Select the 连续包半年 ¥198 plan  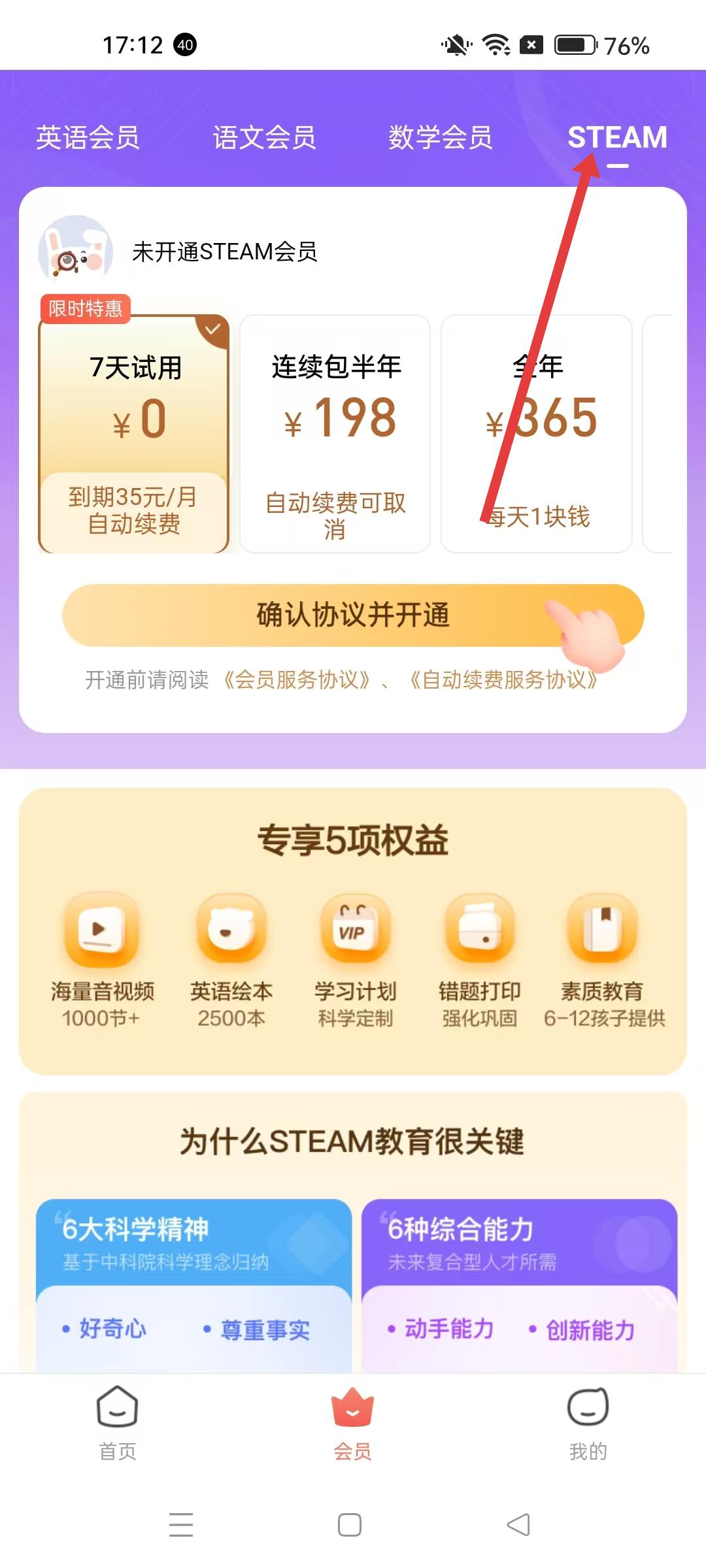[x=335, y=434]
